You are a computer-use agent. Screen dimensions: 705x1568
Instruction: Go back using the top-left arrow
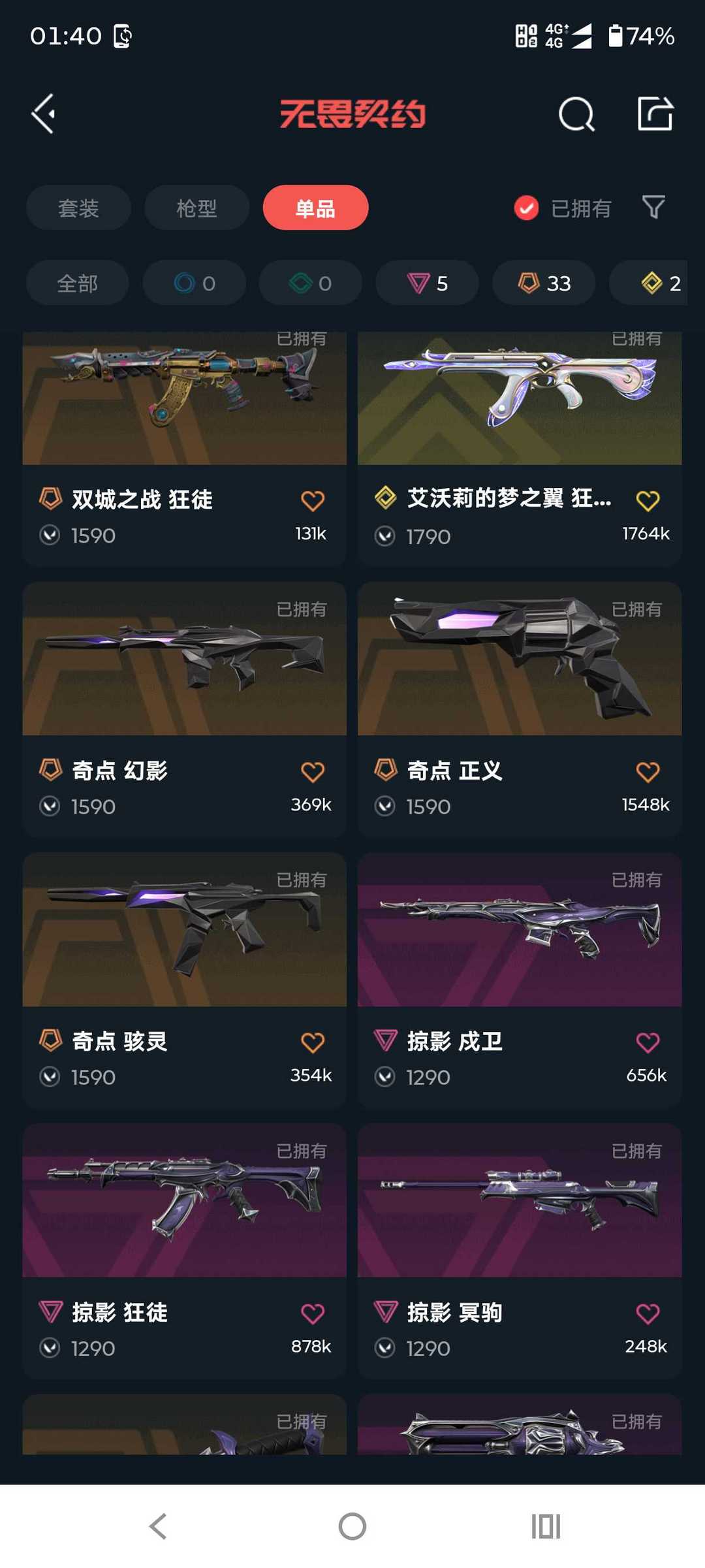pos(44,114)
